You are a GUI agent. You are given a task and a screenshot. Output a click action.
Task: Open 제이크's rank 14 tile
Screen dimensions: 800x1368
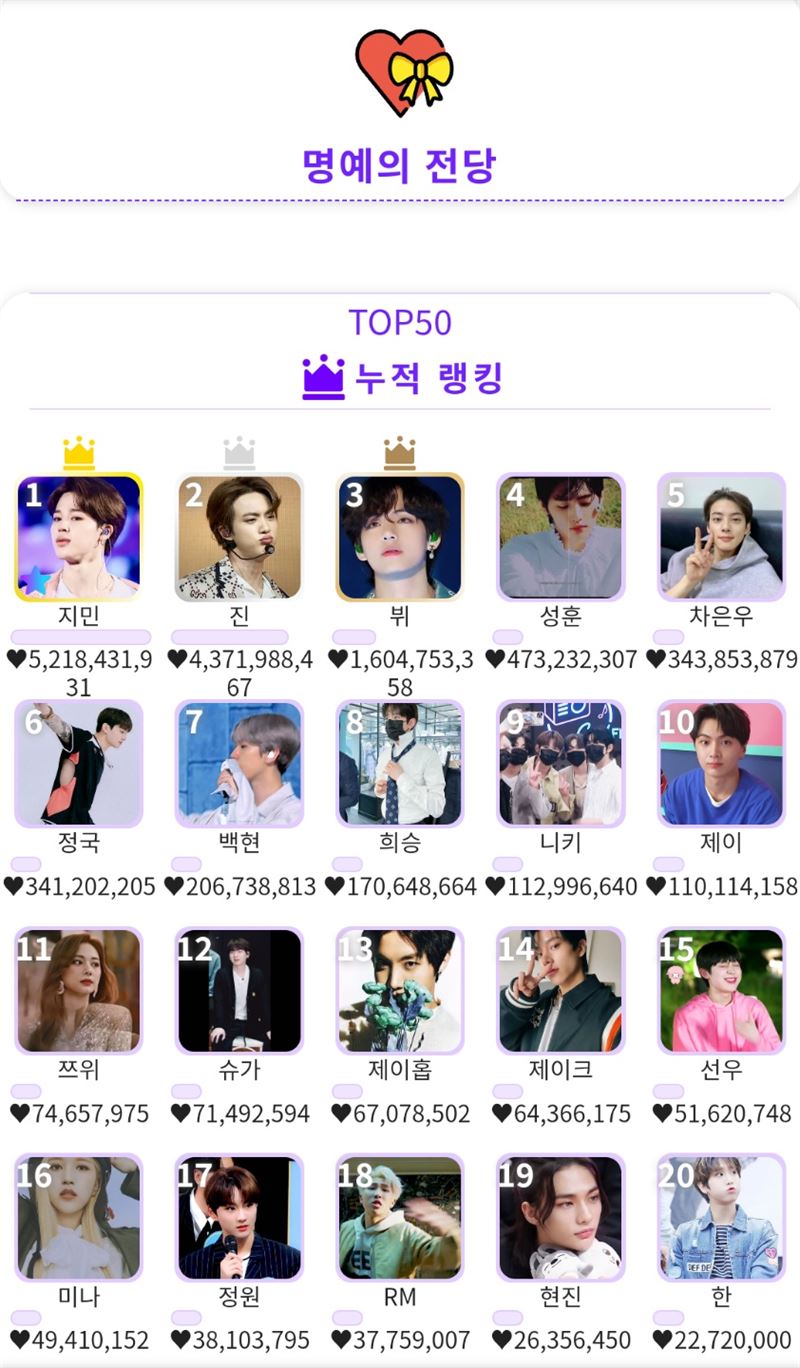(x=560, y=991)
